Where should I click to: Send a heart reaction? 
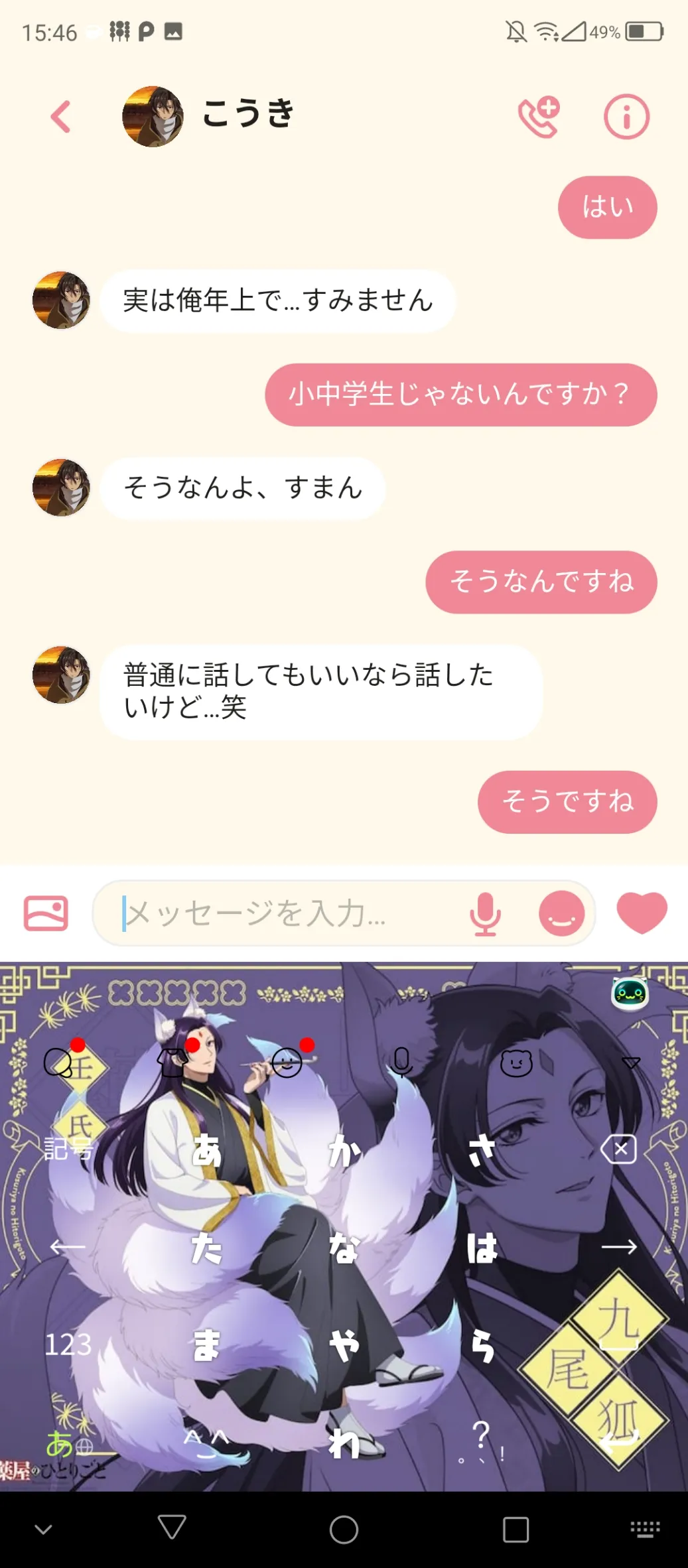pos(642,913)
